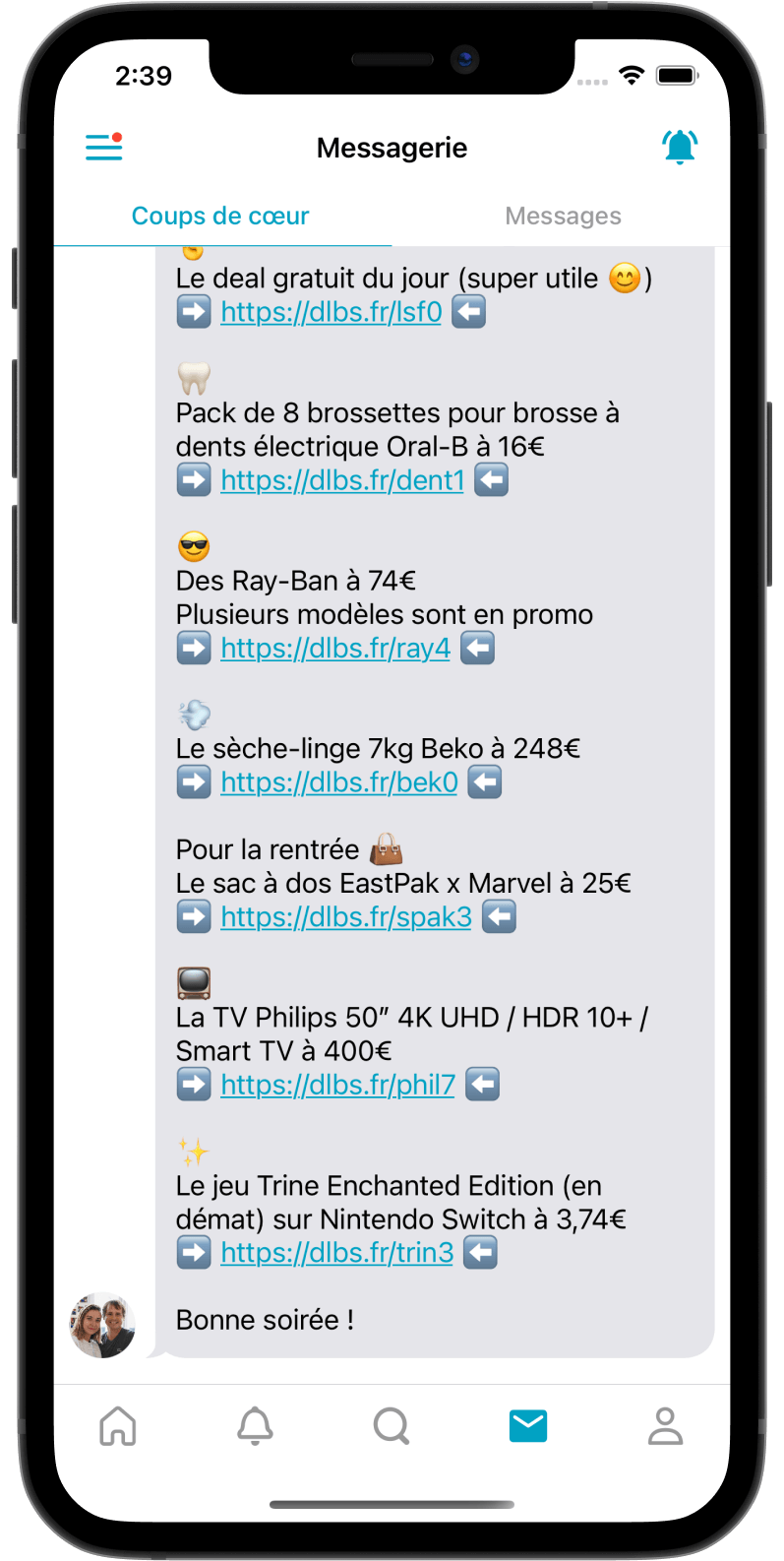Open the Trine game link dlbs.fr/trin3
The height and width of the screenshot is (1561, 784).
[337, 1253]
